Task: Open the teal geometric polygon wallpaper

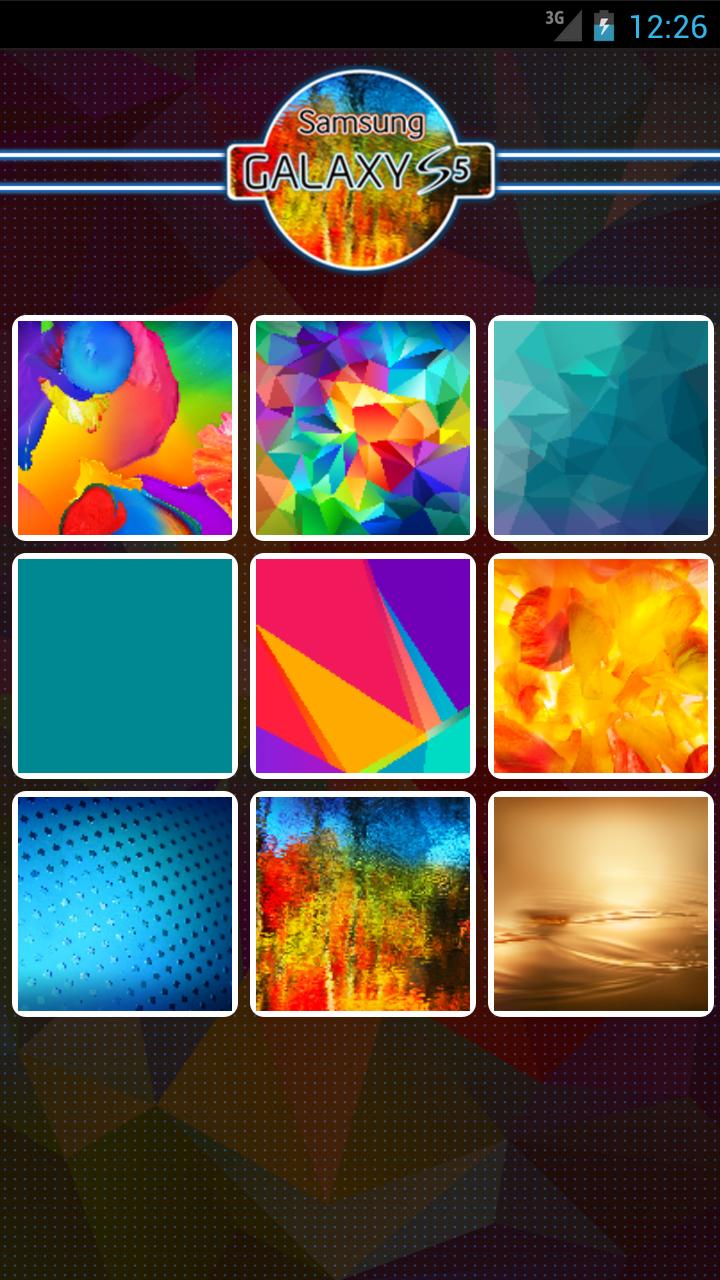Action: [600, 428]
